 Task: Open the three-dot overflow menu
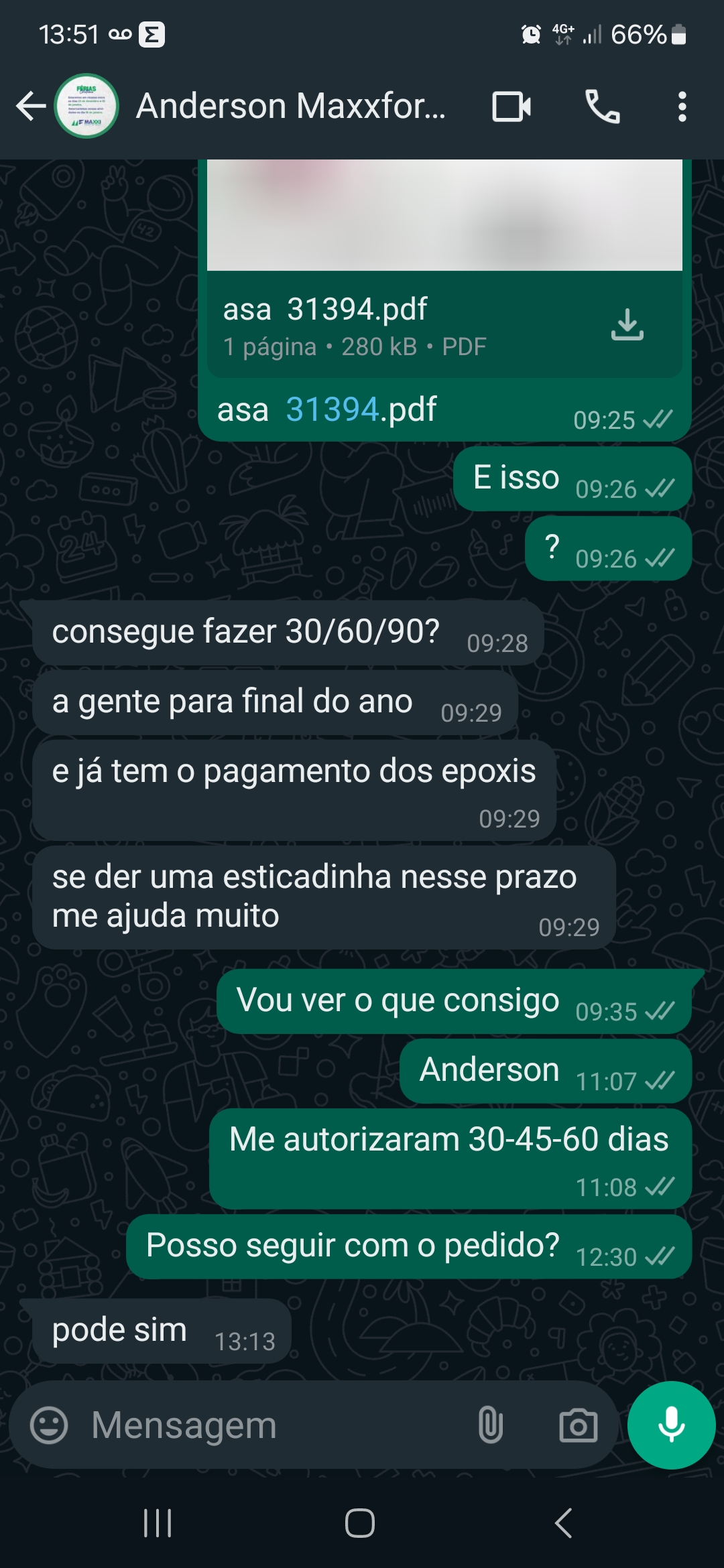[x=682, y=107]
